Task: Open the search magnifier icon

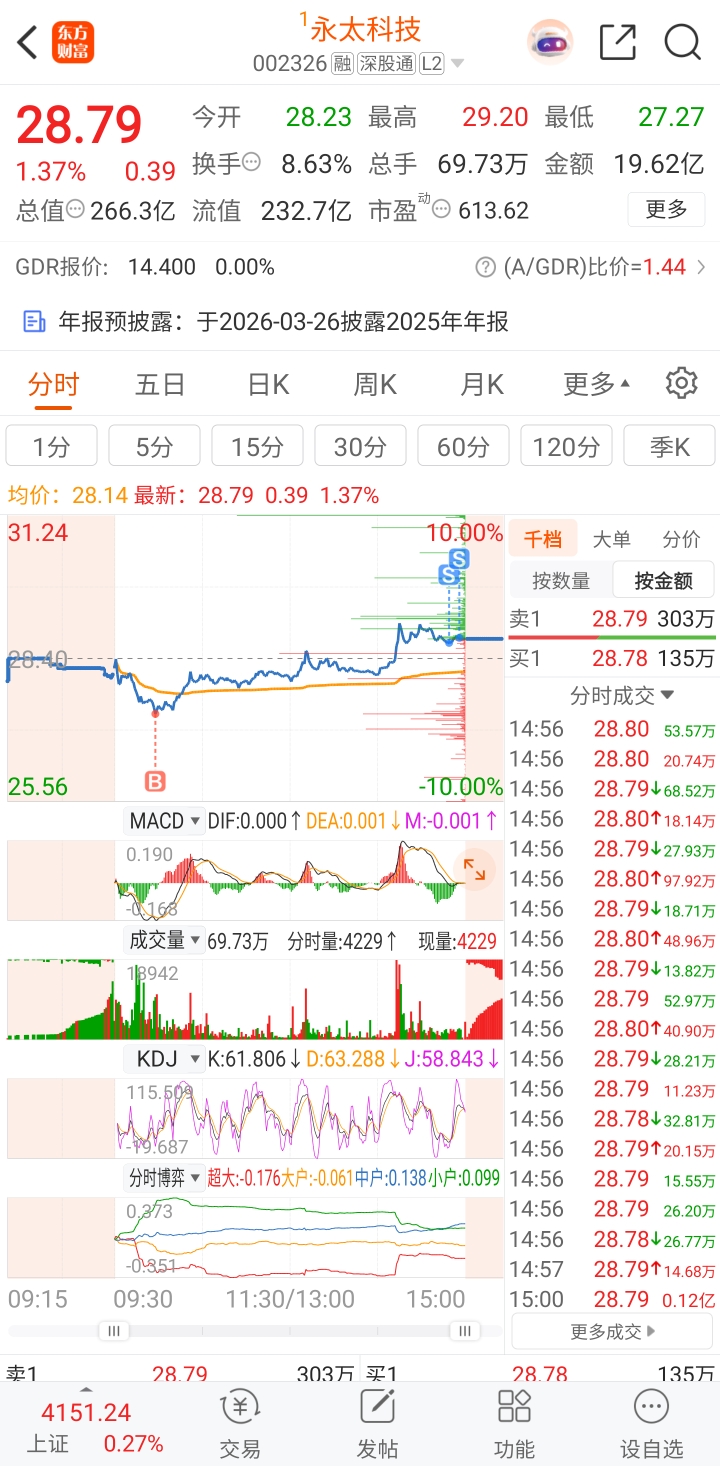Action: point(682,43)
